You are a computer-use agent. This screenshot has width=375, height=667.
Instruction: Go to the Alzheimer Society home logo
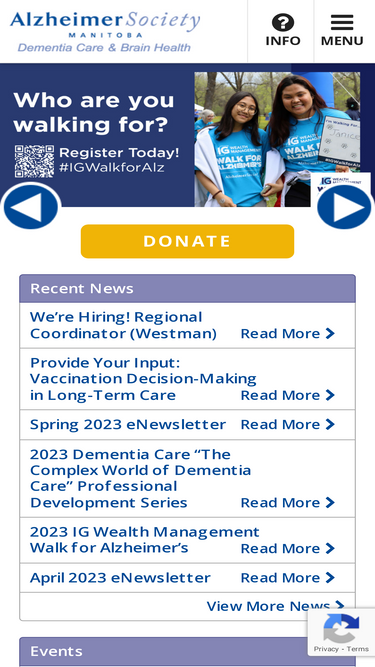[105, 32]
